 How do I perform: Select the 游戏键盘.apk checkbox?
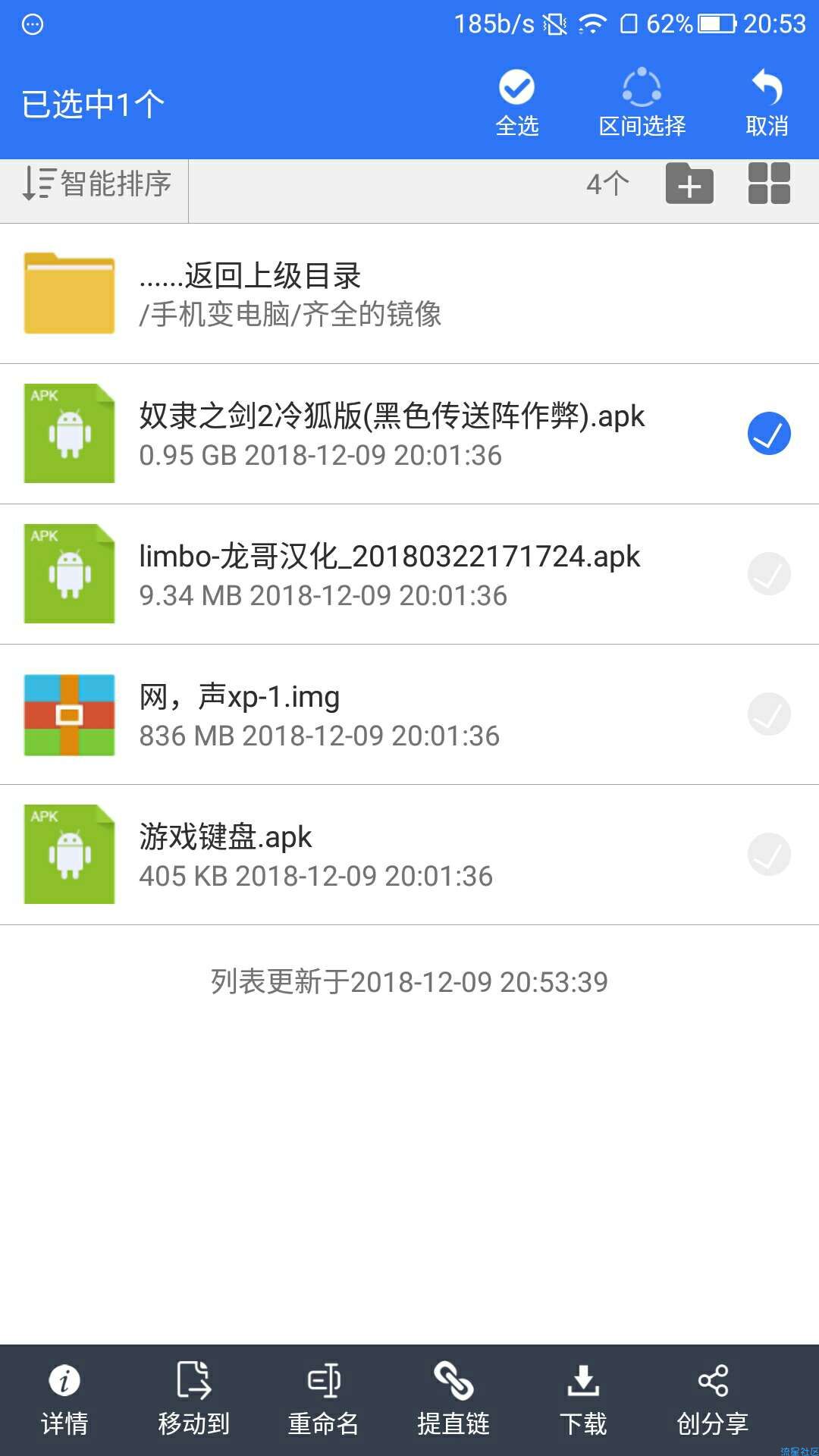tap(769, 855)
